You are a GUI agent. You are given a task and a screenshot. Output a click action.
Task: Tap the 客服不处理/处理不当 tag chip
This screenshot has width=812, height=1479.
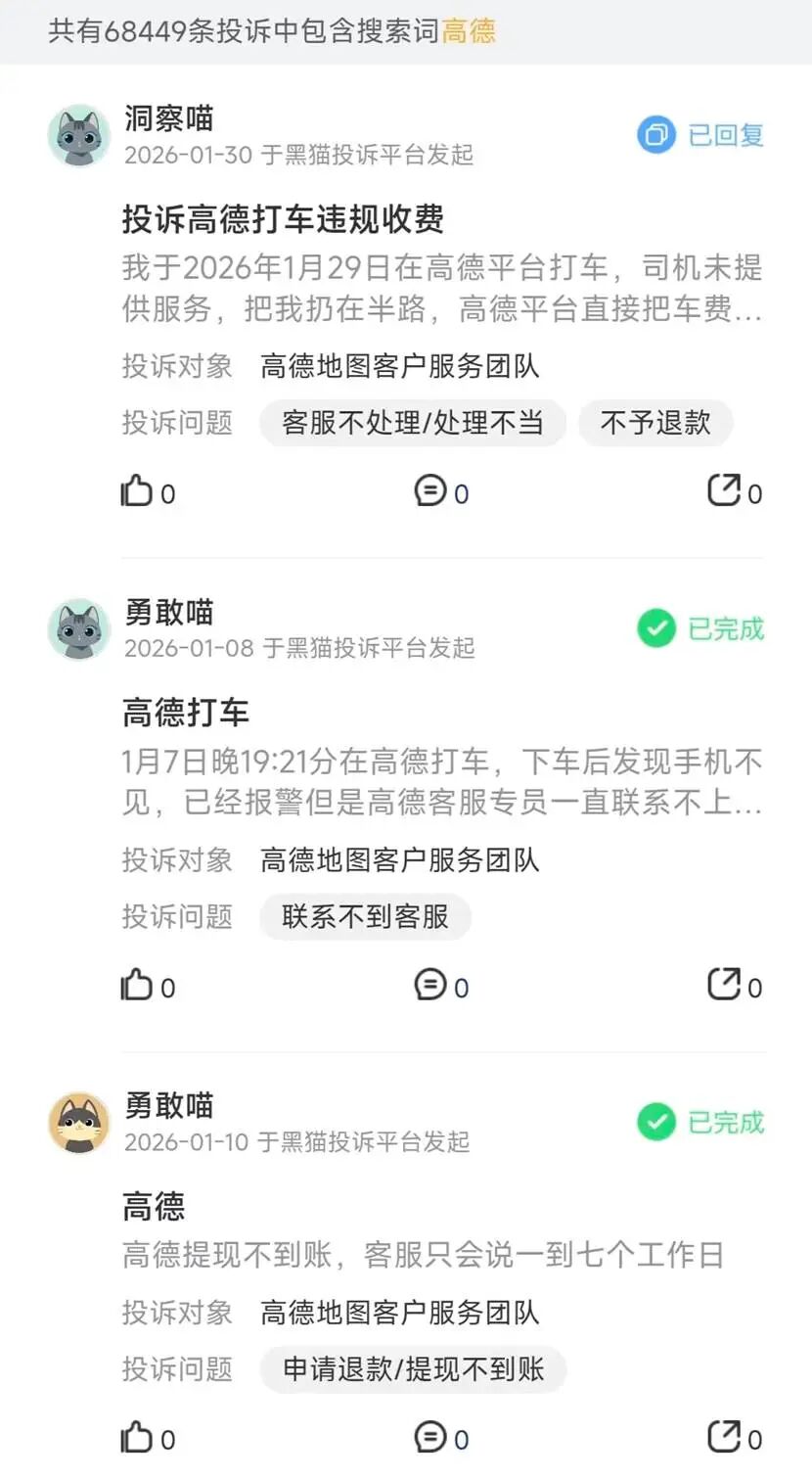(412, 423)
